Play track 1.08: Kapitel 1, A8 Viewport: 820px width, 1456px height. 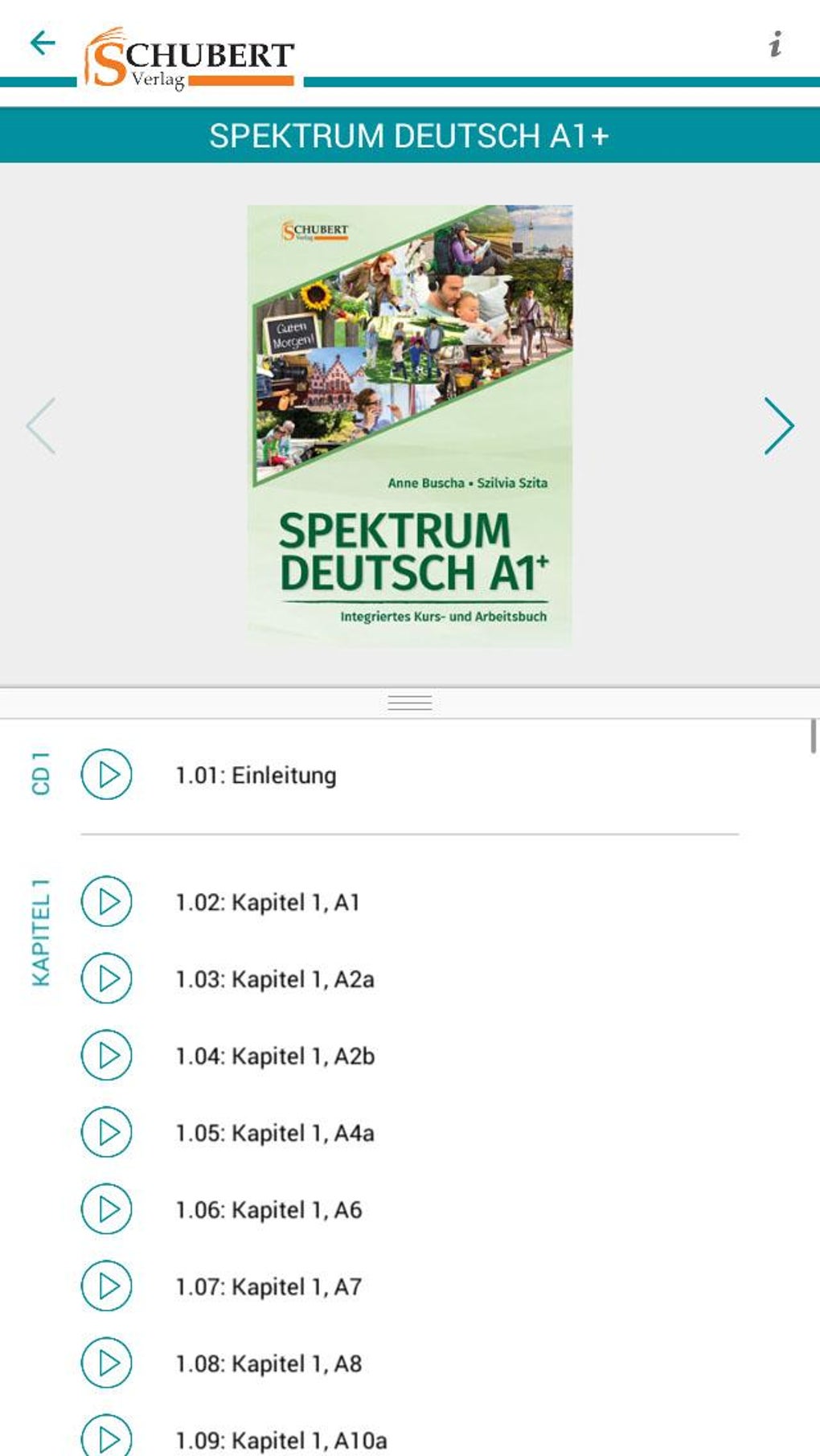pos(106,1363)
